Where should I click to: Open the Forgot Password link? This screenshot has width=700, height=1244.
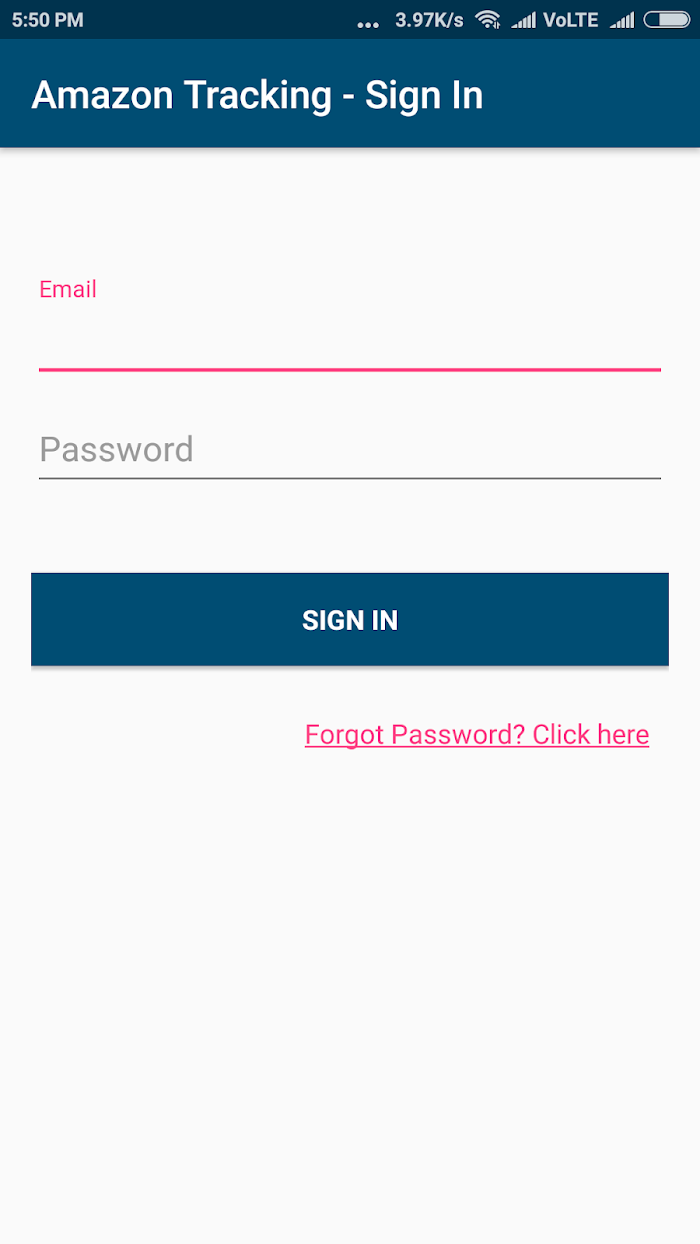click(x=477, y=735)
